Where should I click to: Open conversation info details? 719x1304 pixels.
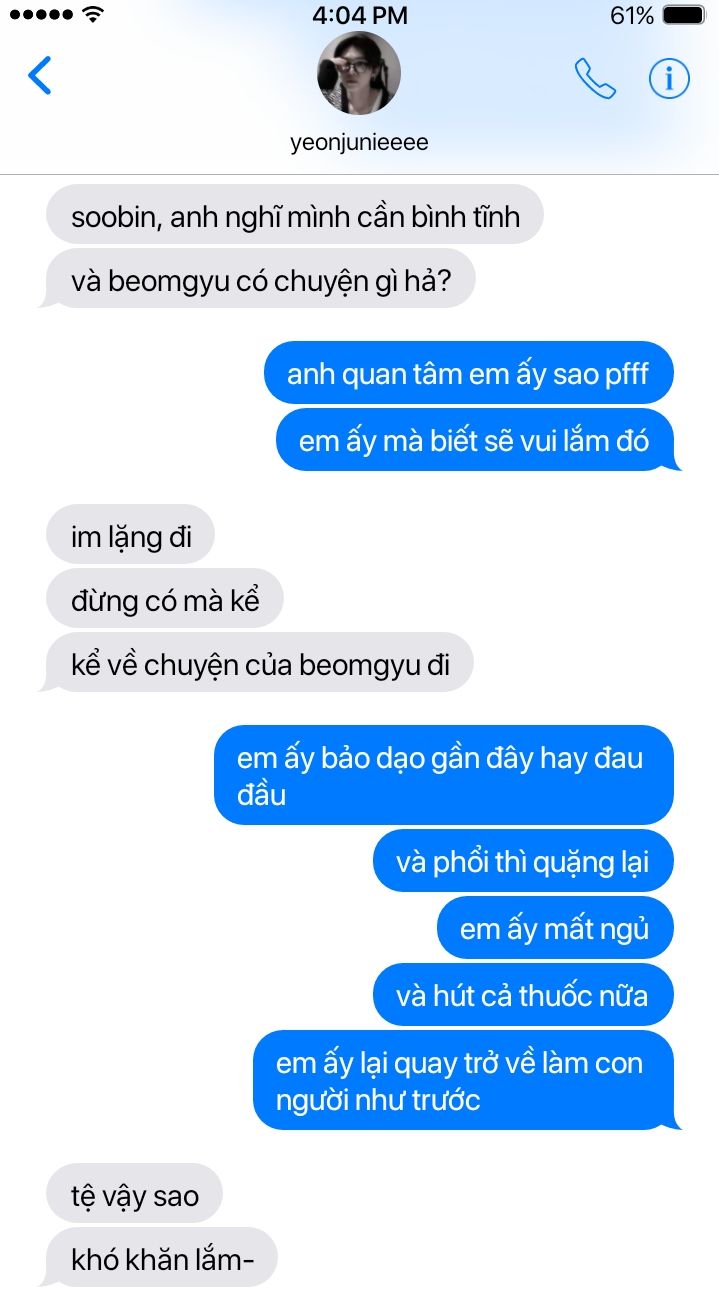[x=669, y=78]
